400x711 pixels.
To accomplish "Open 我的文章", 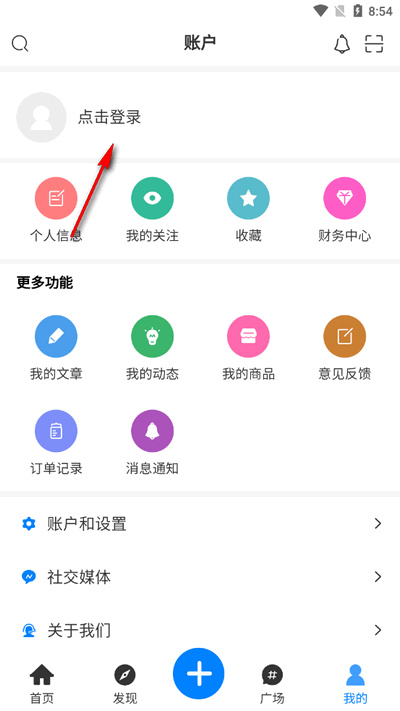I will (56, 348).
